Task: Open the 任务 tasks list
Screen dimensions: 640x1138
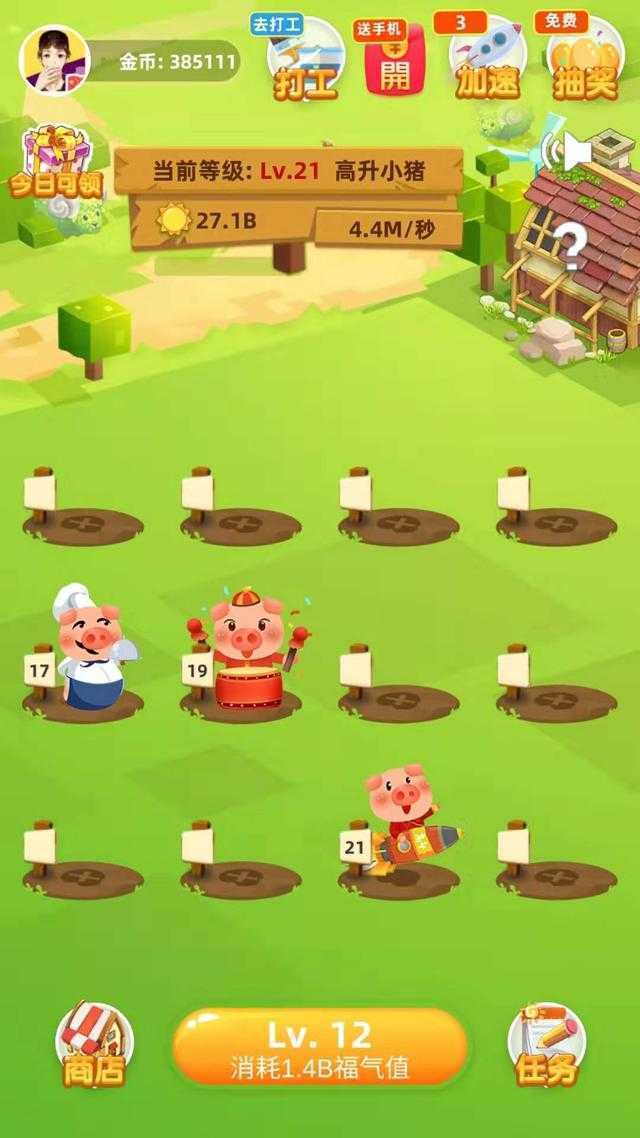Action: click(546, 1046)
